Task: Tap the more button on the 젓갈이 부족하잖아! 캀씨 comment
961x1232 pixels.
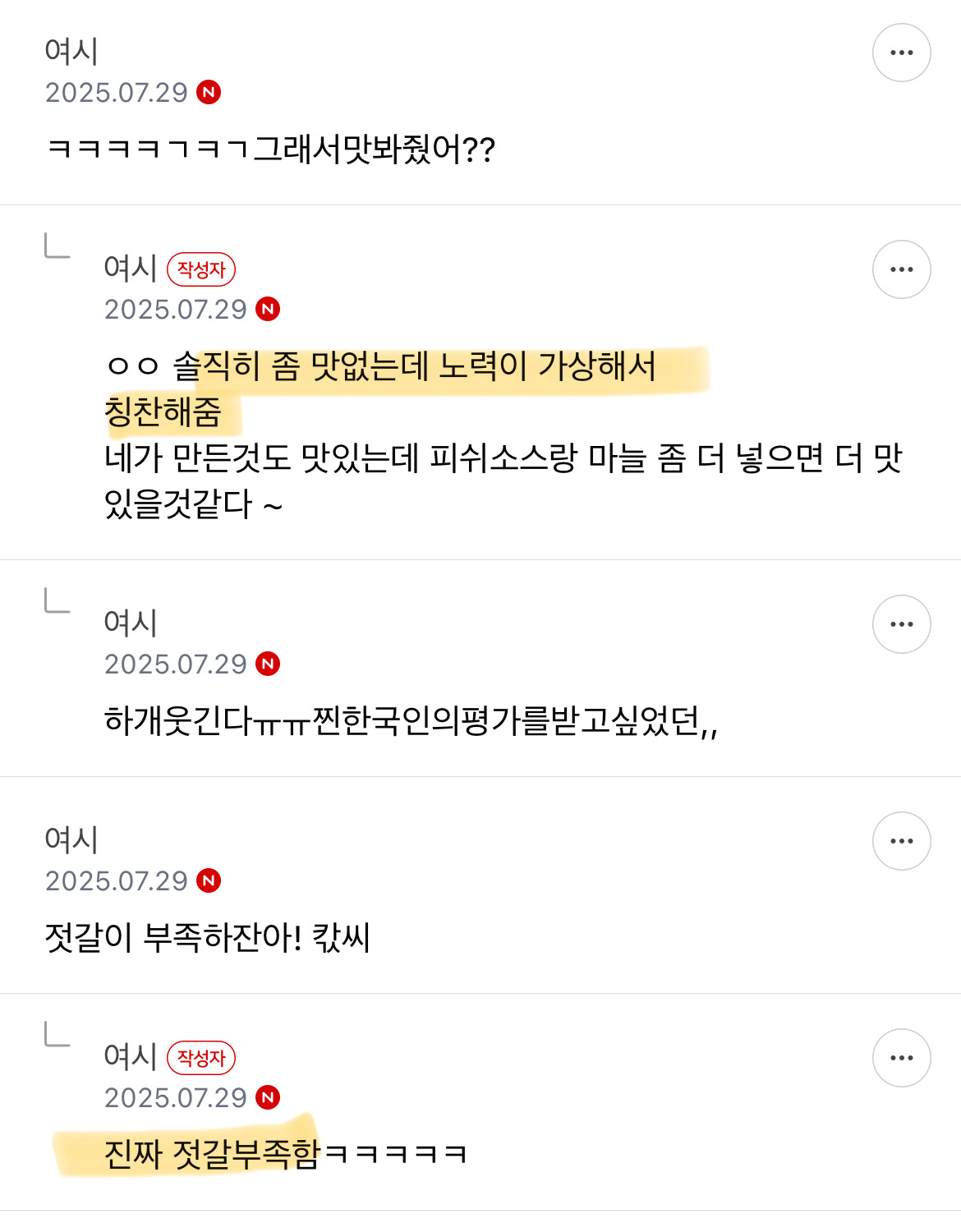Action: (901, 841)
